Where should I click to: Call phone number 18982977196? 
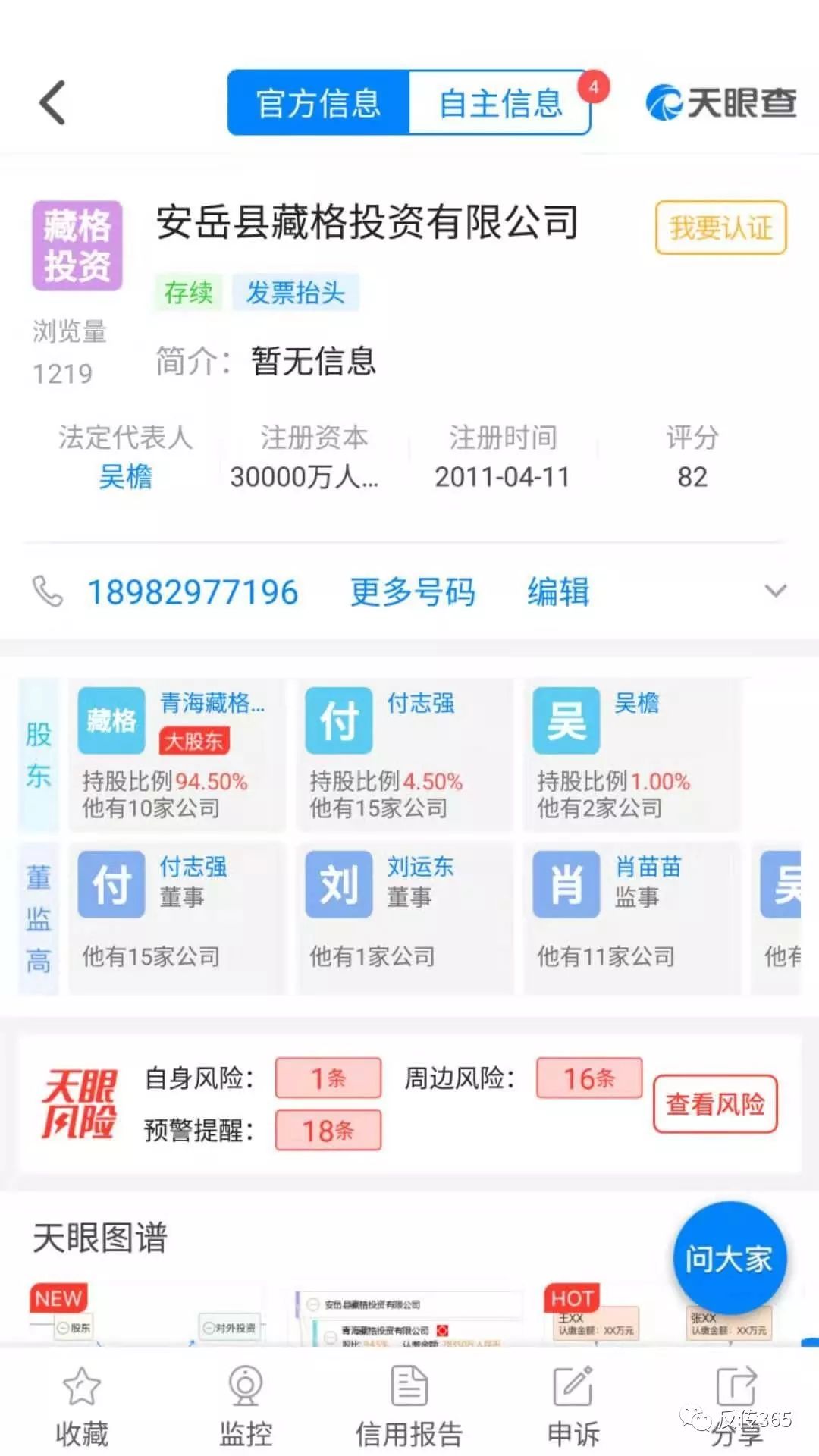pyautogui.click(x=193, y=592)
